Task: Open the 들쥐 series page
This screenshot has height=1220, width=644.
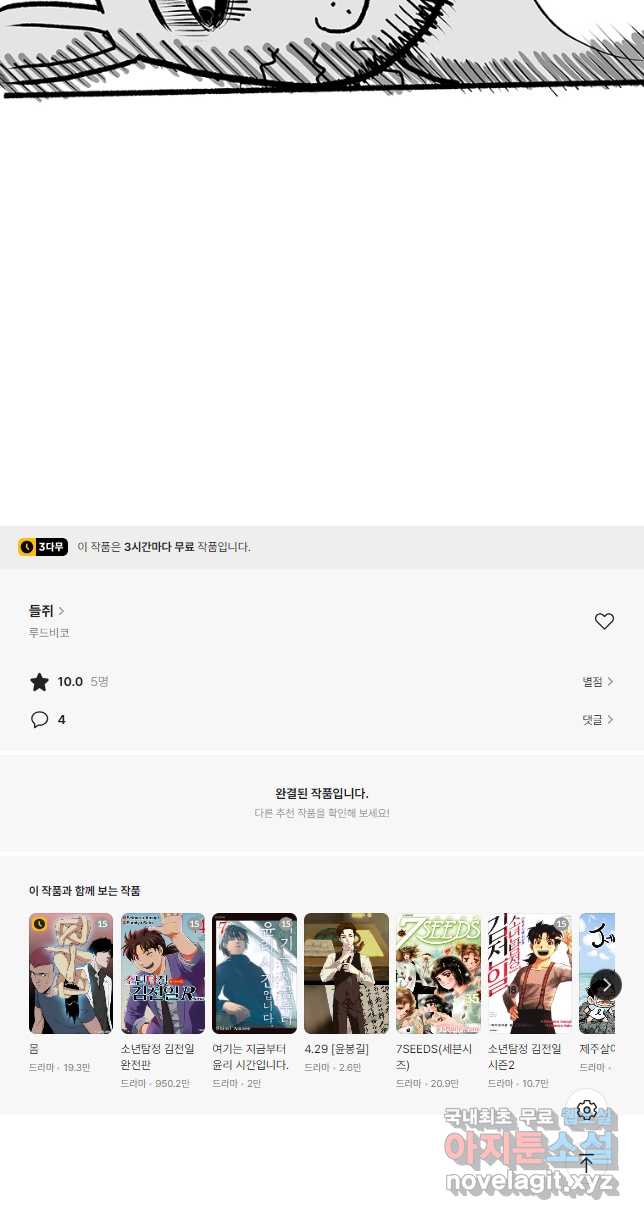Action: (47, 610)
